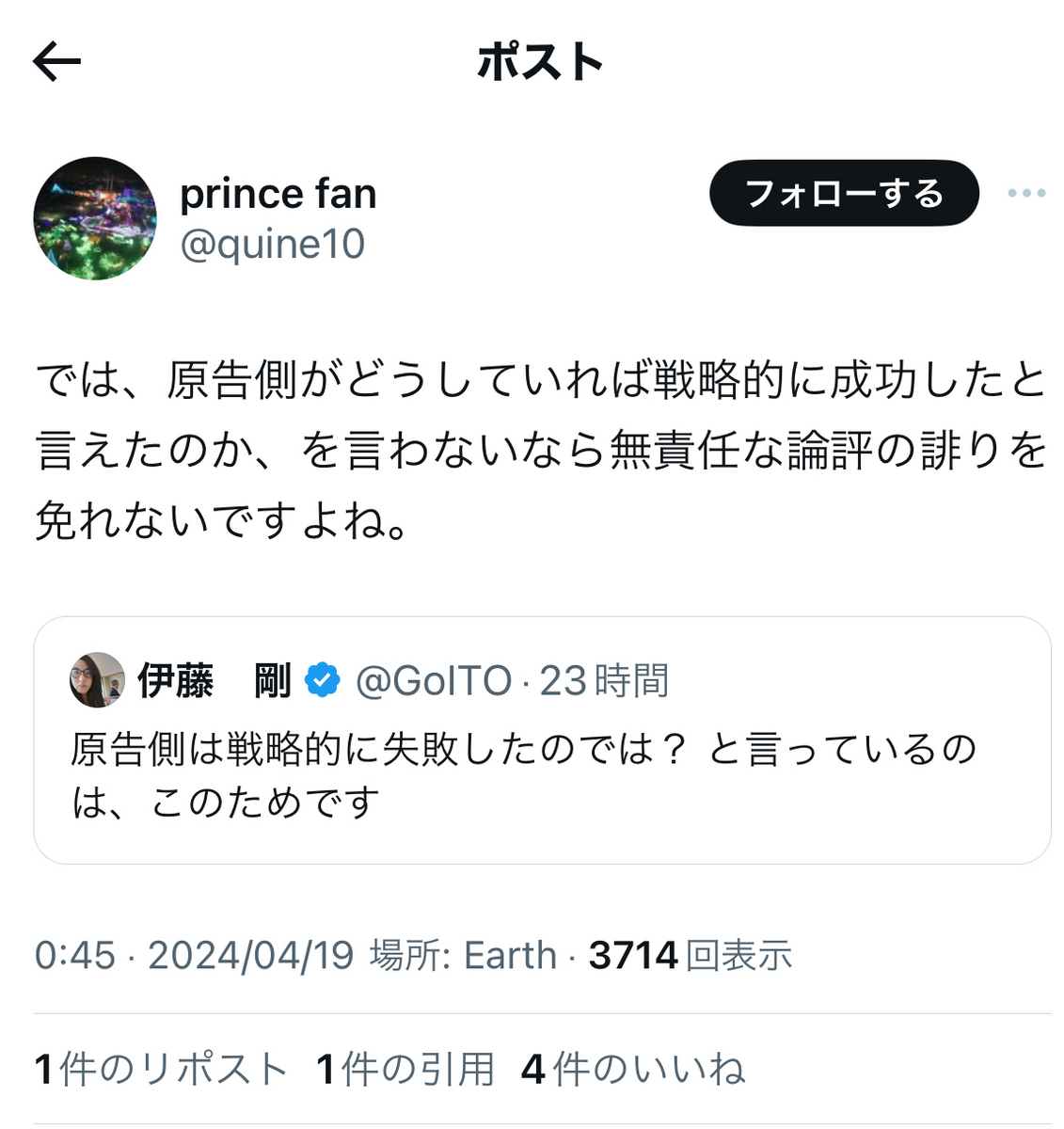Show the 4件のいいね list
Screen dimensions: 1064x1129
click(x=633, y=1069)
